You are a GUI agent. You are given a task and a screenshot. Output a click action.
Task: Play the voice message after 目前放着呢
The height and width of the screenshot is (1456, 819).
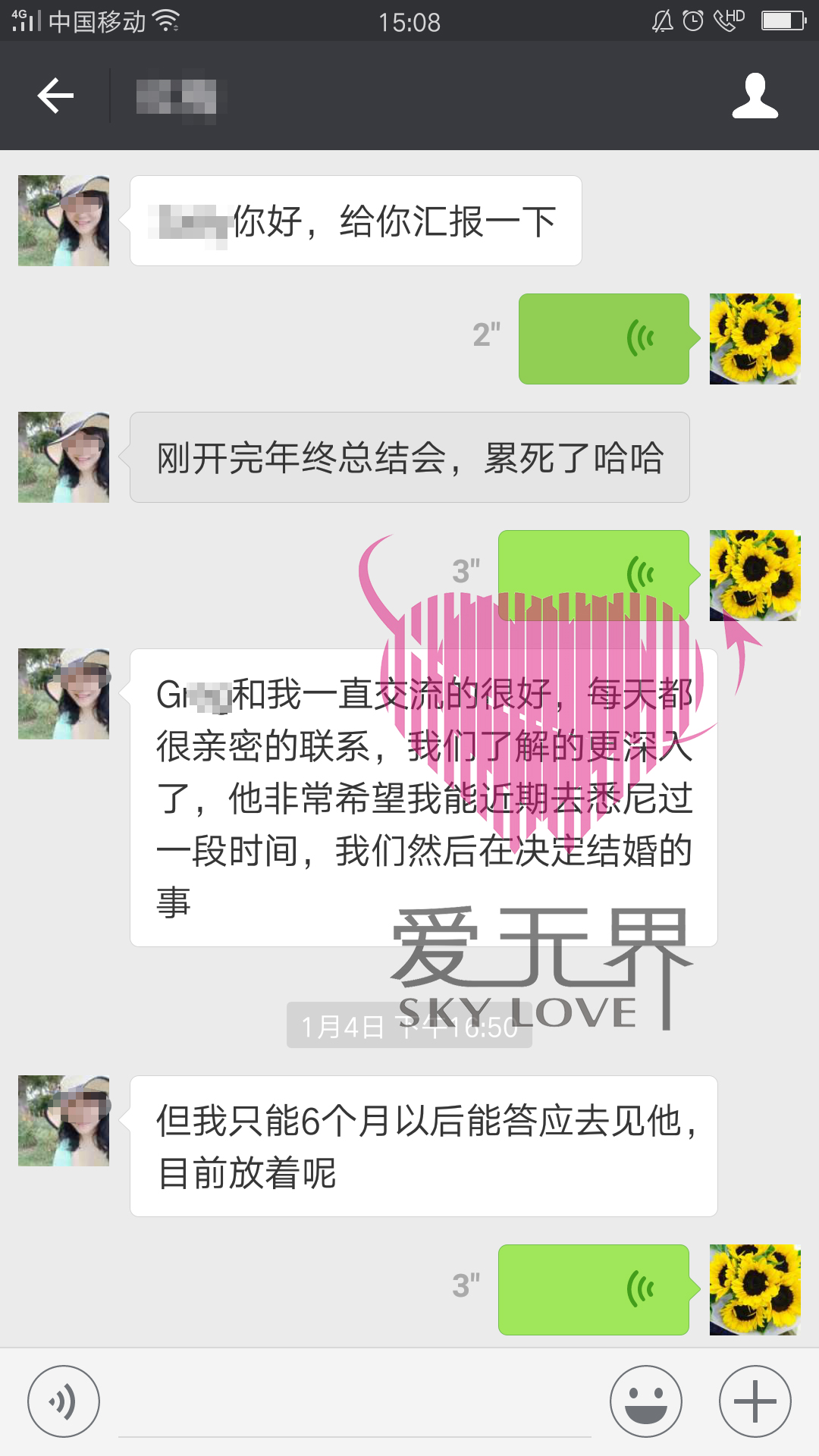coord(593,1289)
